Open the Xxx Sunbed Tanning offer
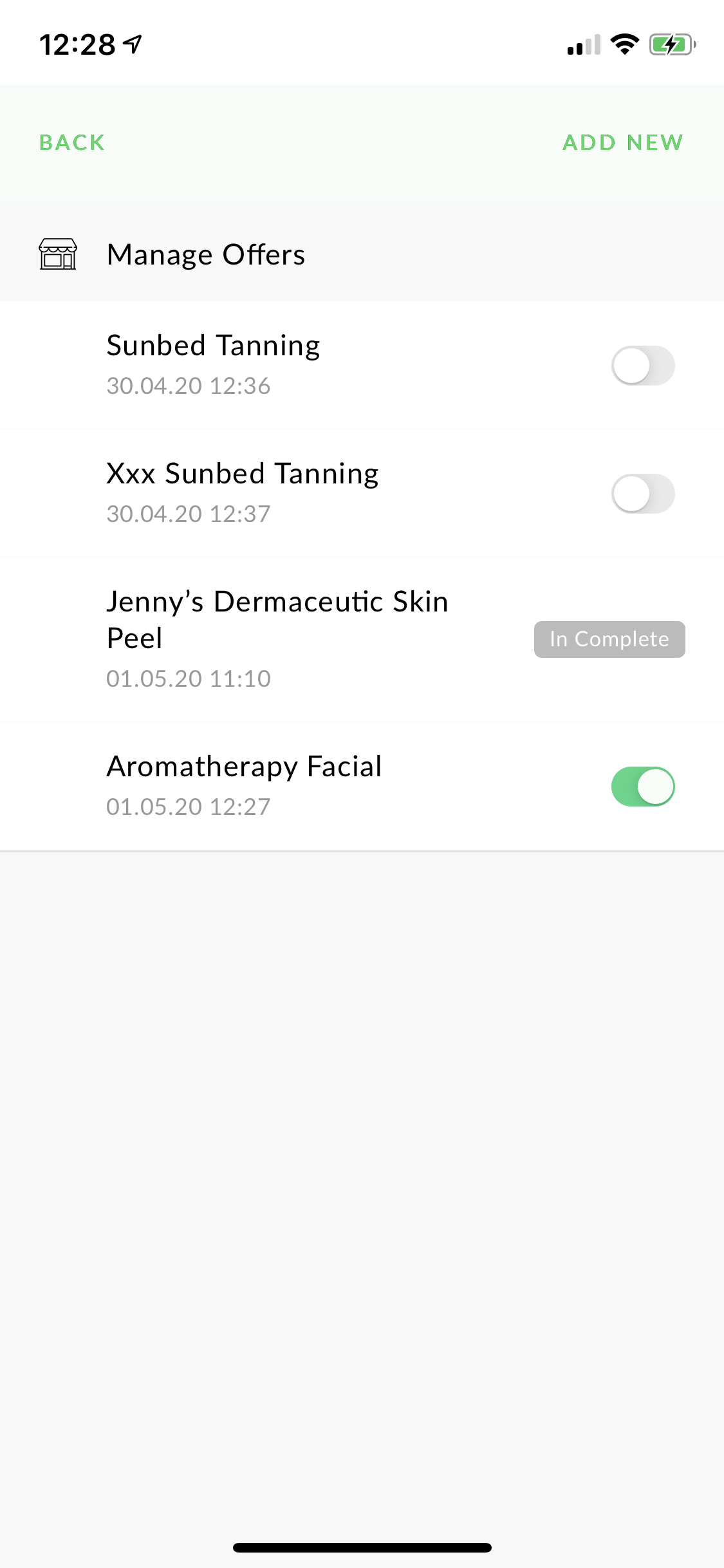Viewport: 724px width, 1568px height. tap(362, 493)
